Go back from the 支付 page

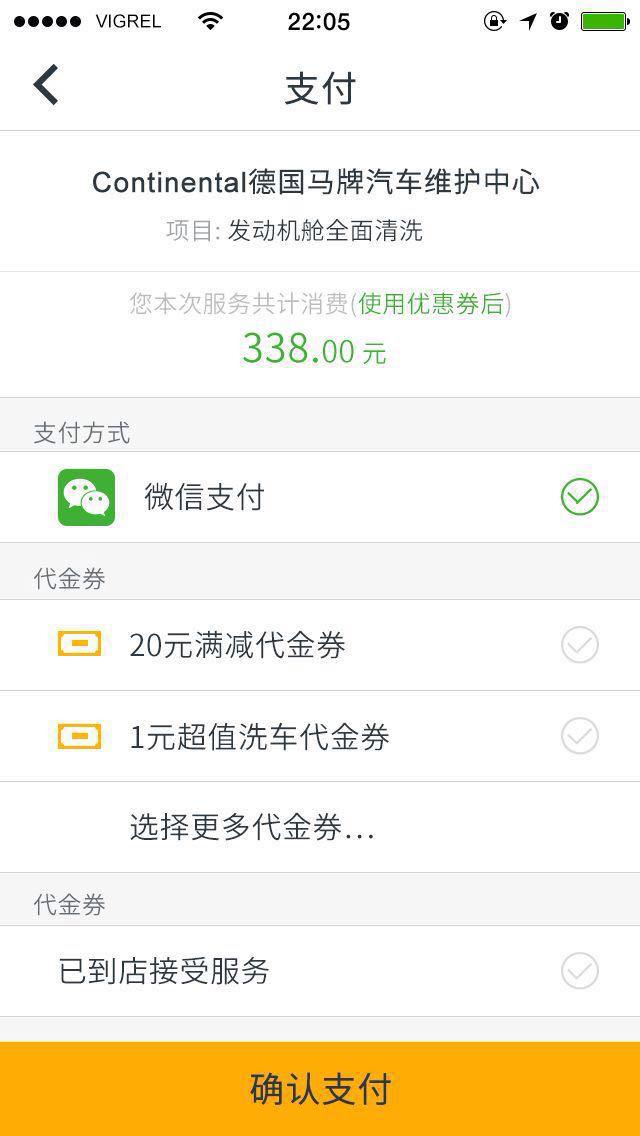tap(46, 86)
